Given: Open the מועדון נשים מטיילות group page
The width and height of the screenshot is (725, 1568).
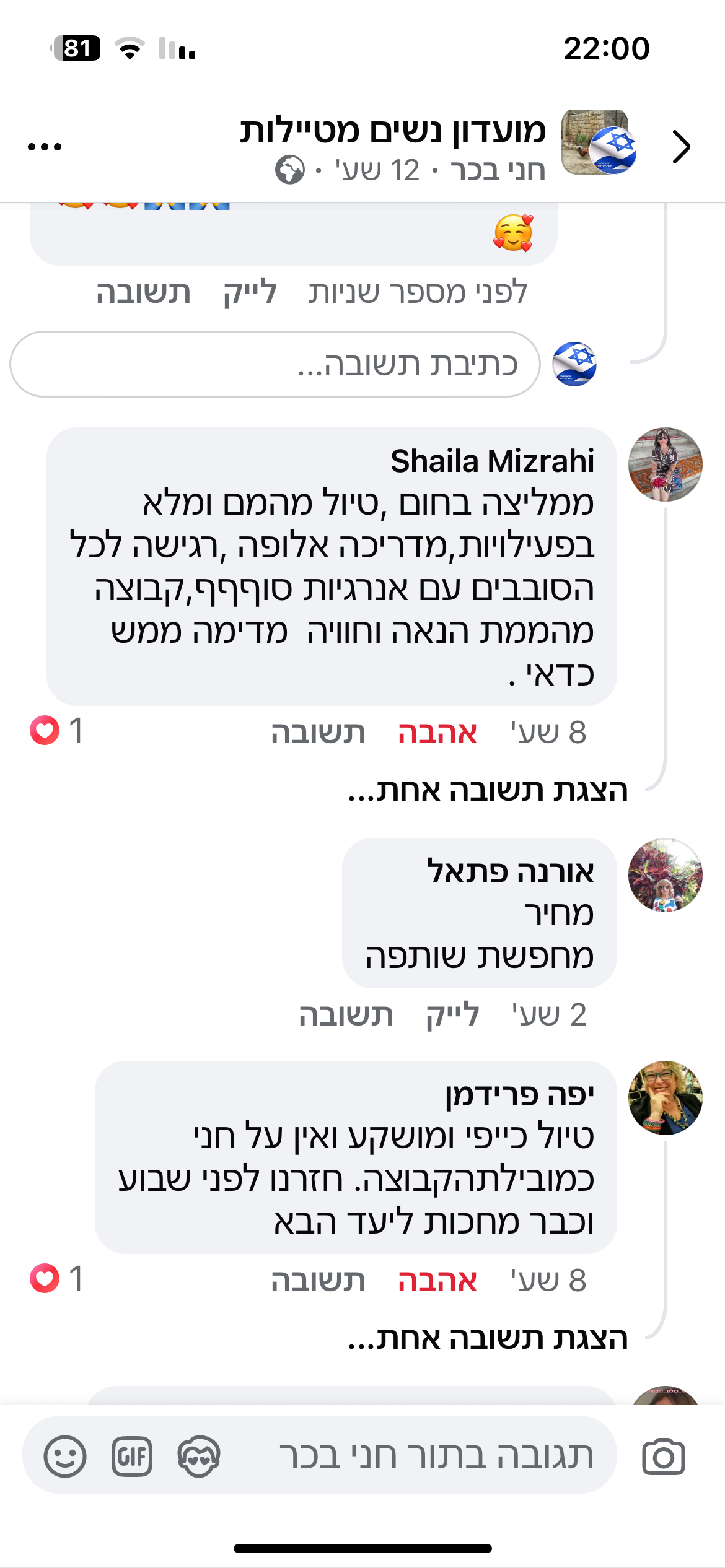Looking at the screenshot, I should tap(393, 131).
